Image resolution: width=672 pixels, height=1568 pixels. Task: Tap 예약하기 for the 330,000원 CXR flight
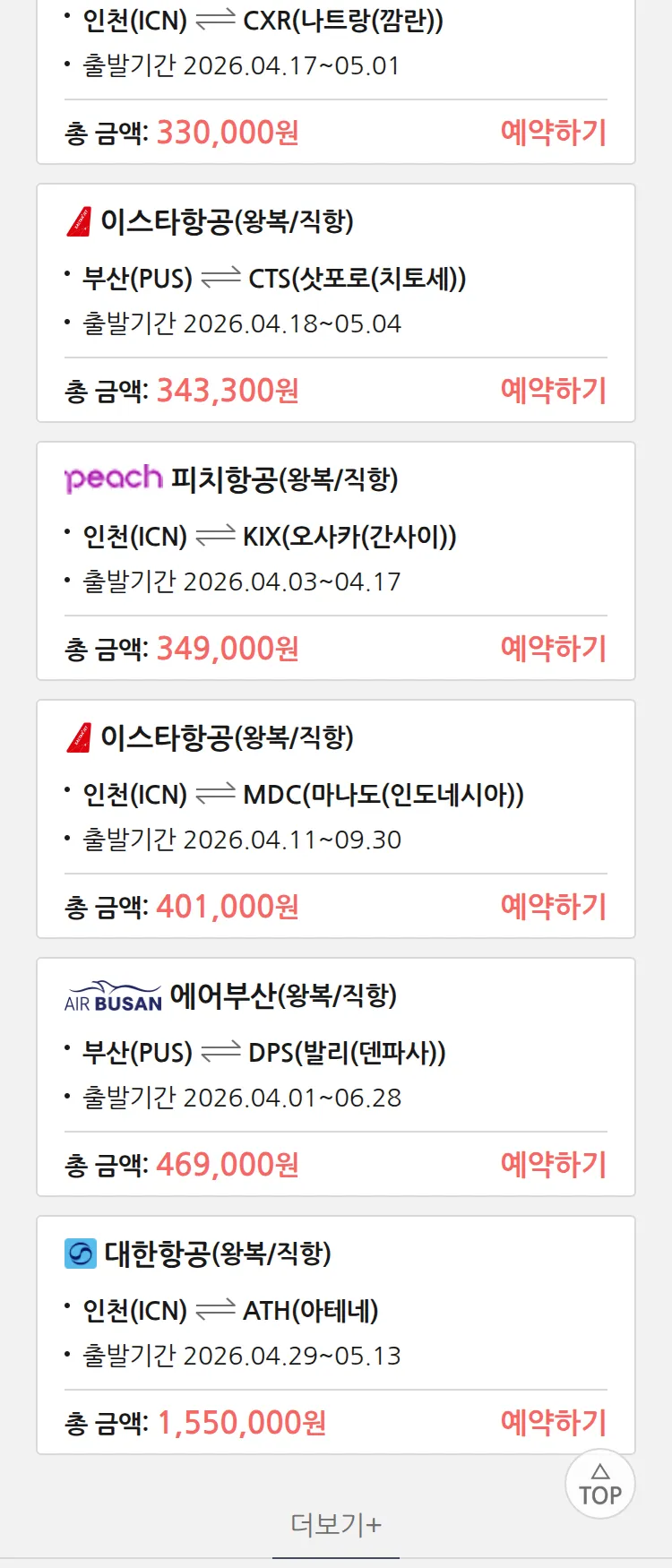click(x=553, y=133)
